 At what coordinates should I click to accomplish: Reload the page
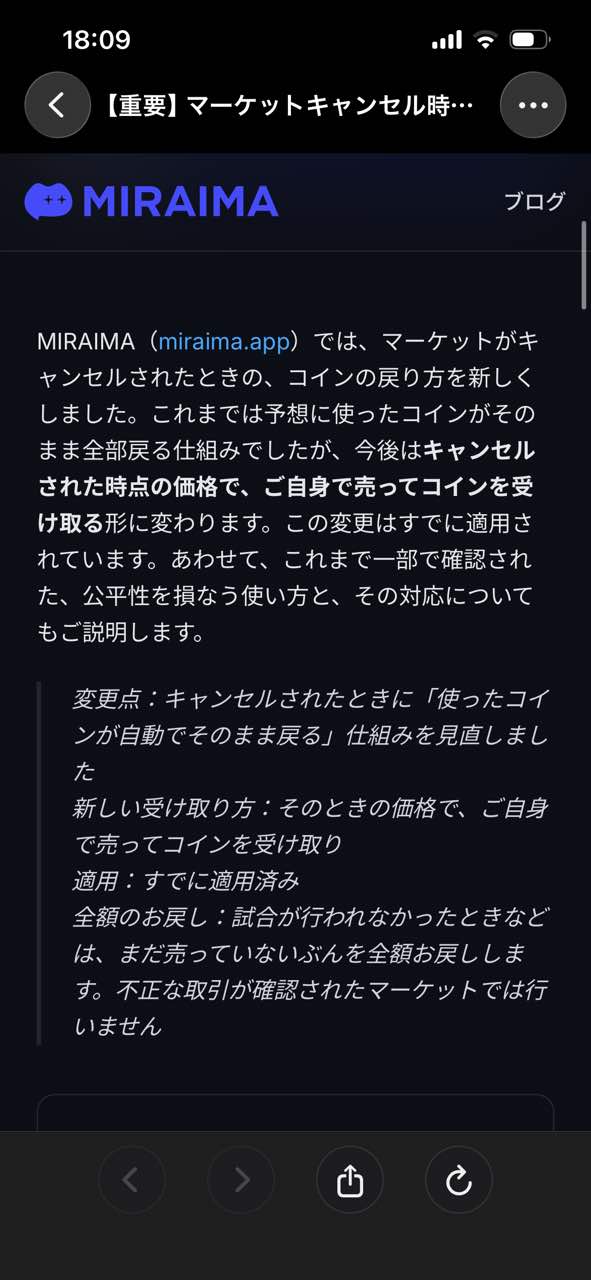coord(459,1180)
